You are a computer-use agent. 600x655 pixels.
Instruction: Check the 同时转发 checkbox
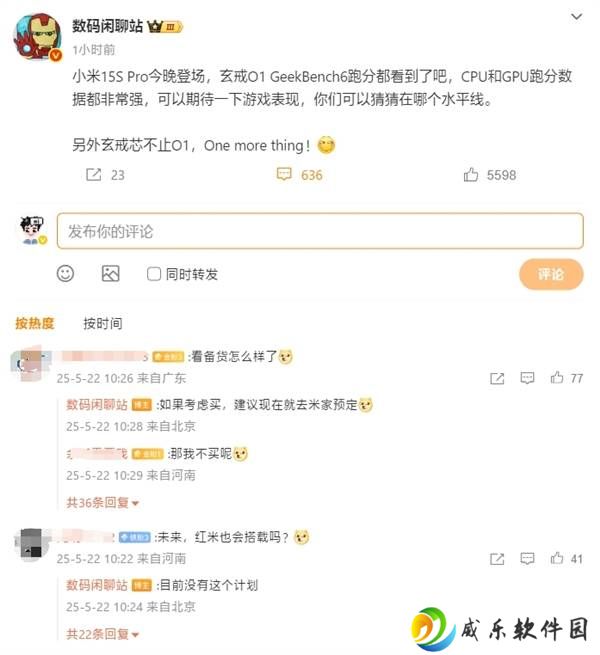click(x=154, y=273)
